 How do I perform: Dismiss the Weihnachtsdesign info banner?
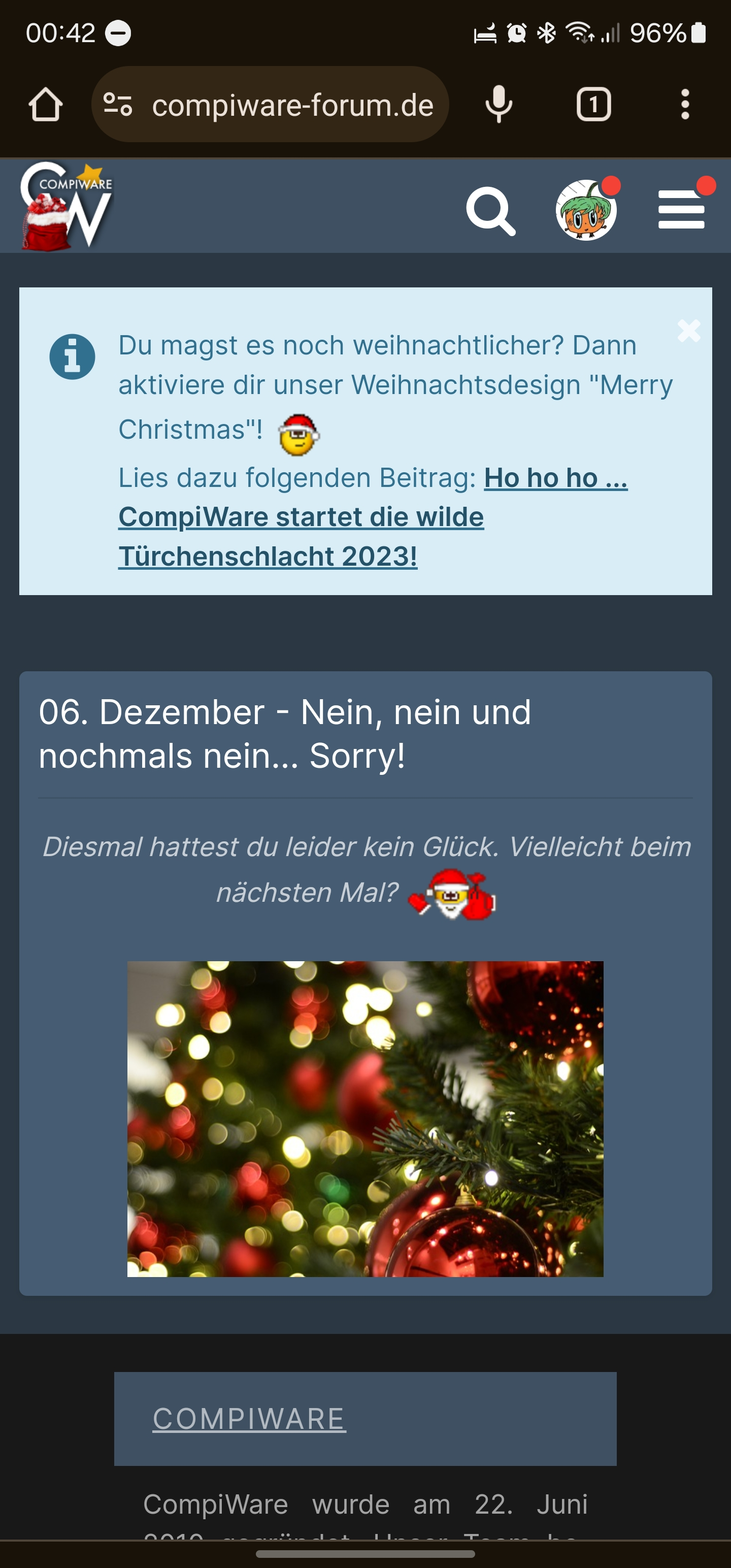click(x=688, y=331)
